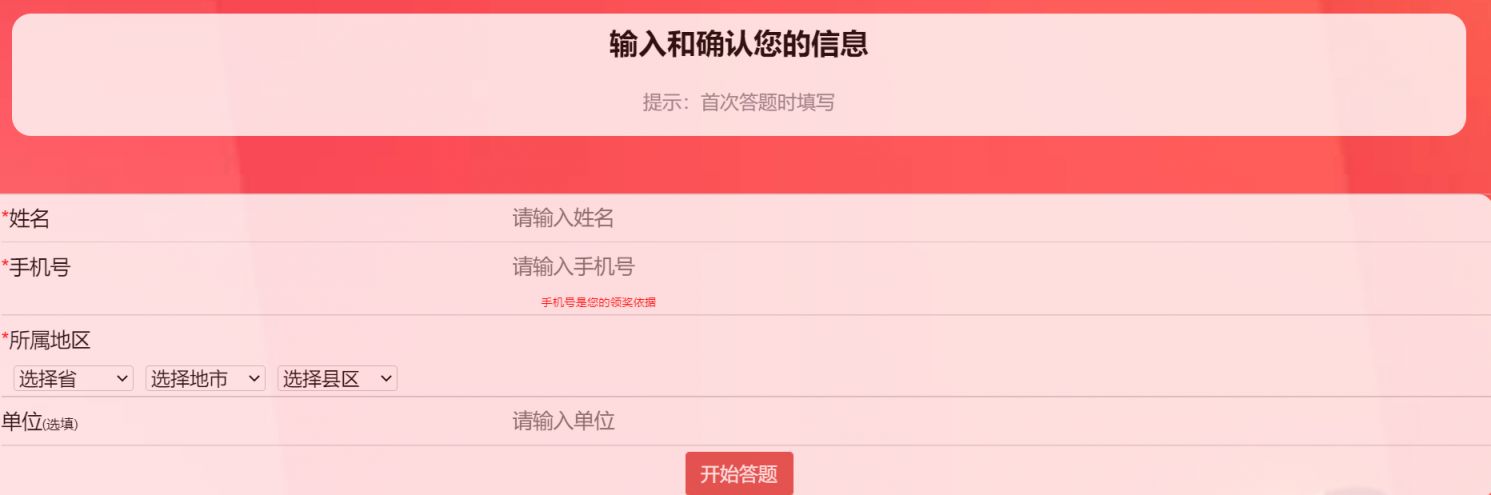Tap the 开始答题 button
This screenshot has height=495, width=1491.
pyautogui.click(x=739, y=474)
